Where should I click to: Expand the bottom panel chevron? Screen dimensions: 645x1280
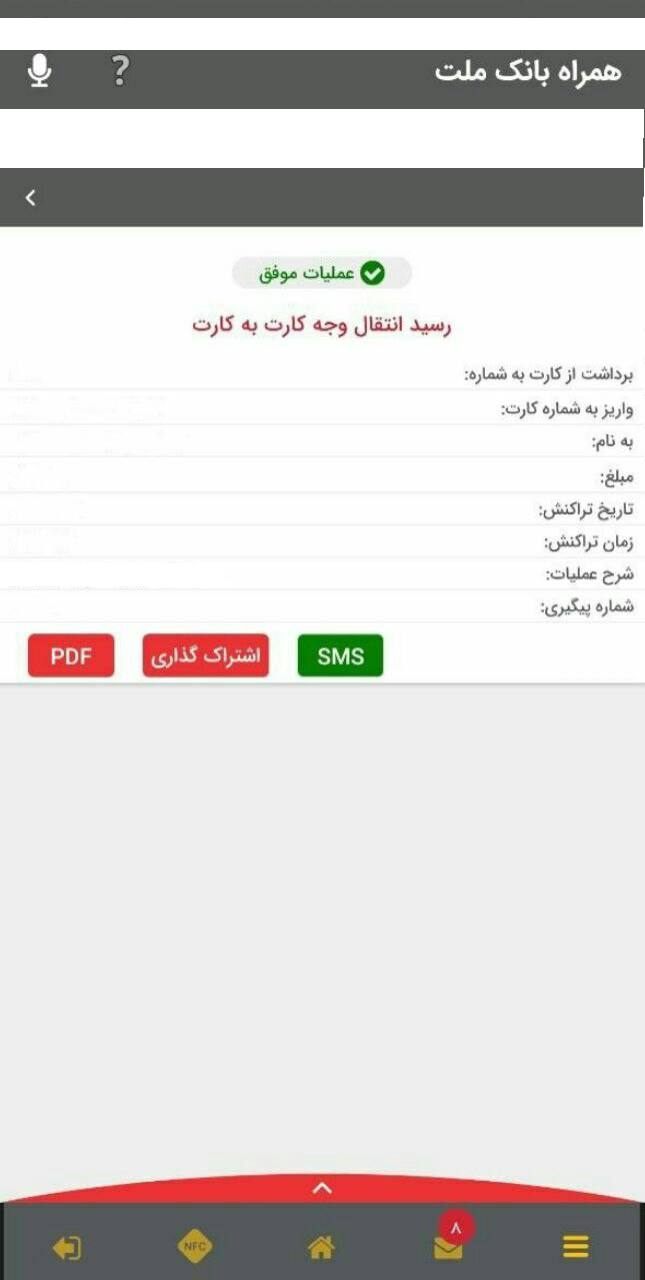[x=322, y=1188]
